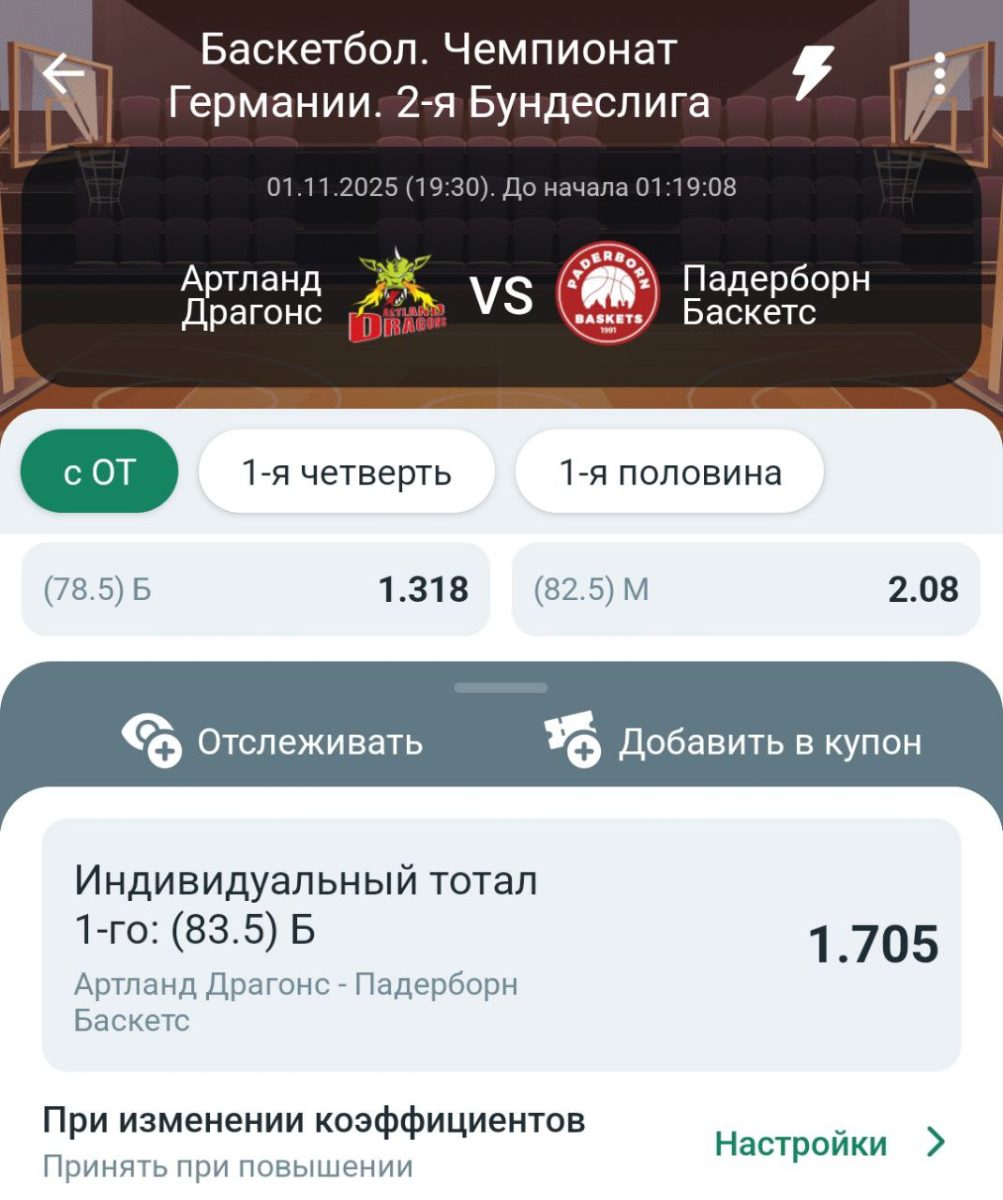Choose «Добавить в купон»
Image resolution: width=1003 pixels, height=1200 pixels.
[x=732, y=742]
